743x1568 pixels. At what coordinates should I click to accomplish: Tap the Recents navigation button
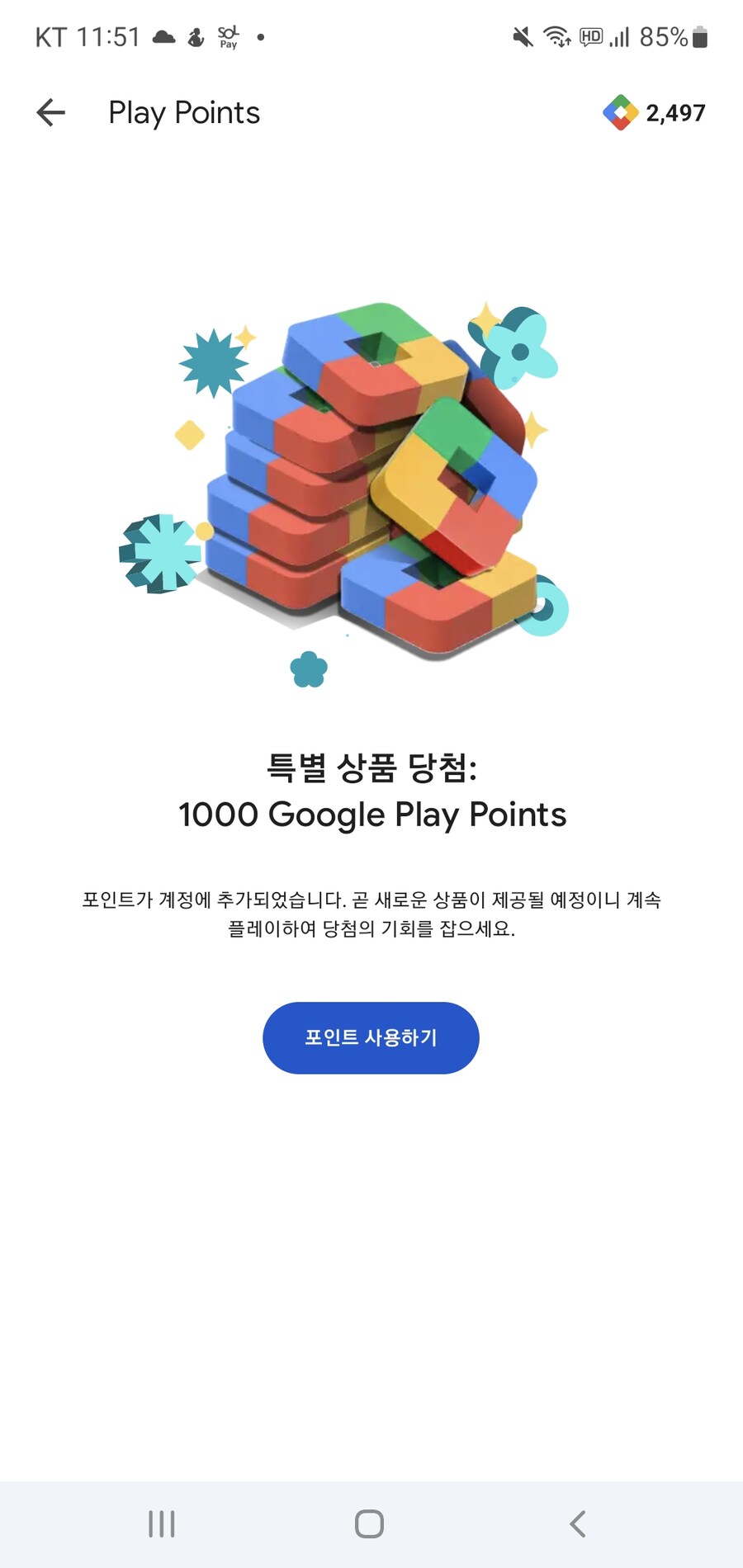(x=161, y=1523)
